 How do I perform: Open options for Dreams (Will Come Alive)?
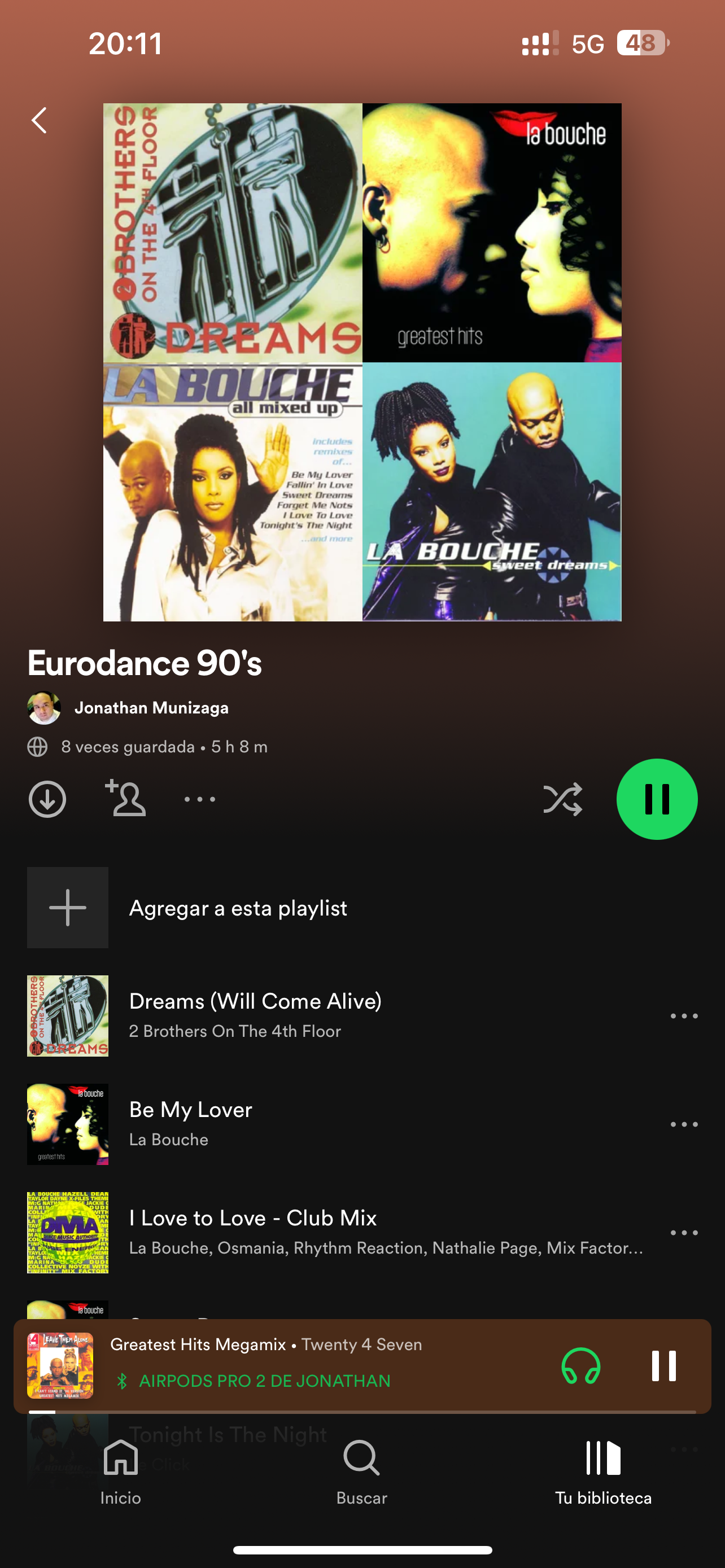[684, 1016]
